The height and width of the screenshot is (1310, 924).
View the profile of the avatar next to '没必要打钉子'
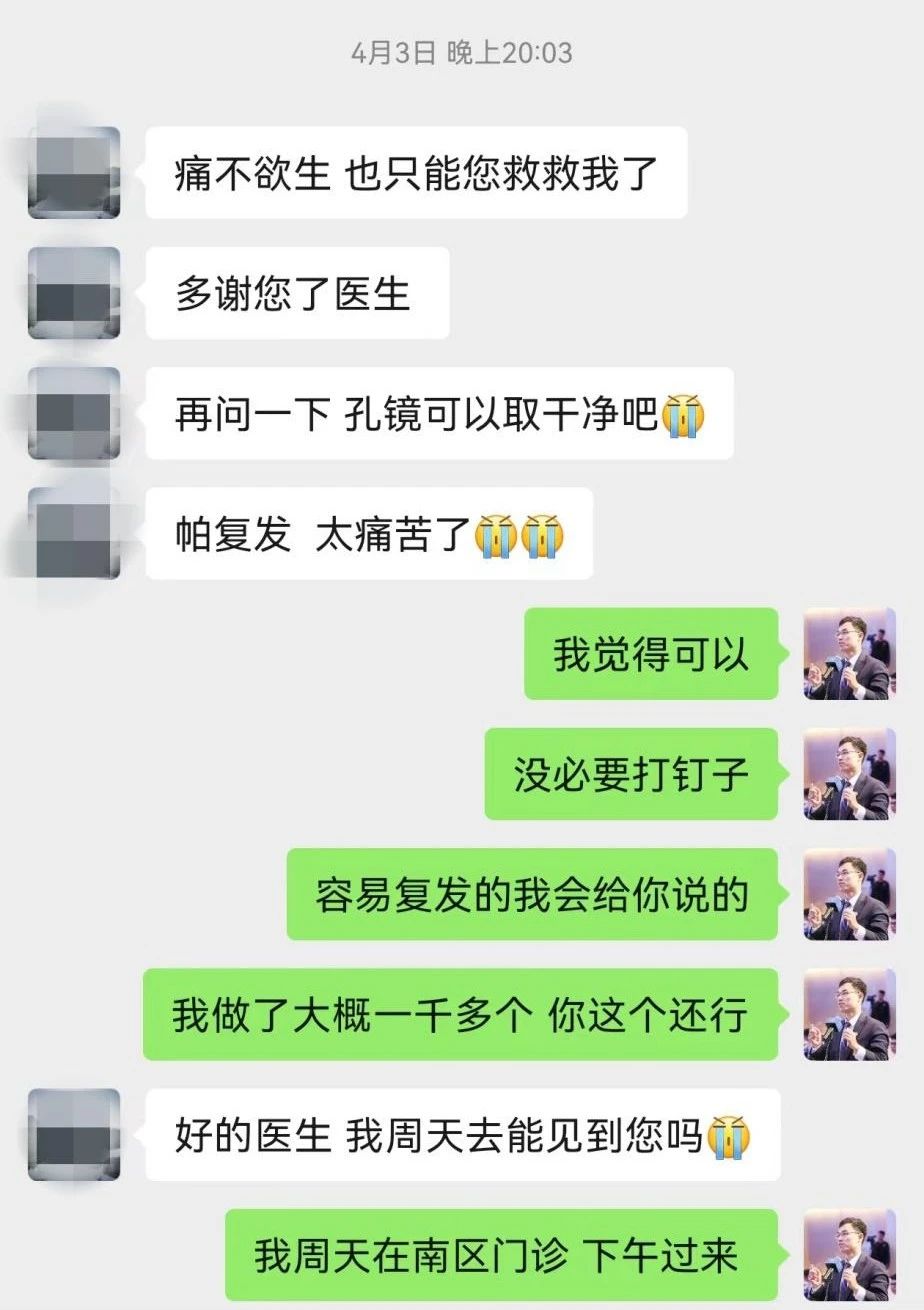(849, 774)
